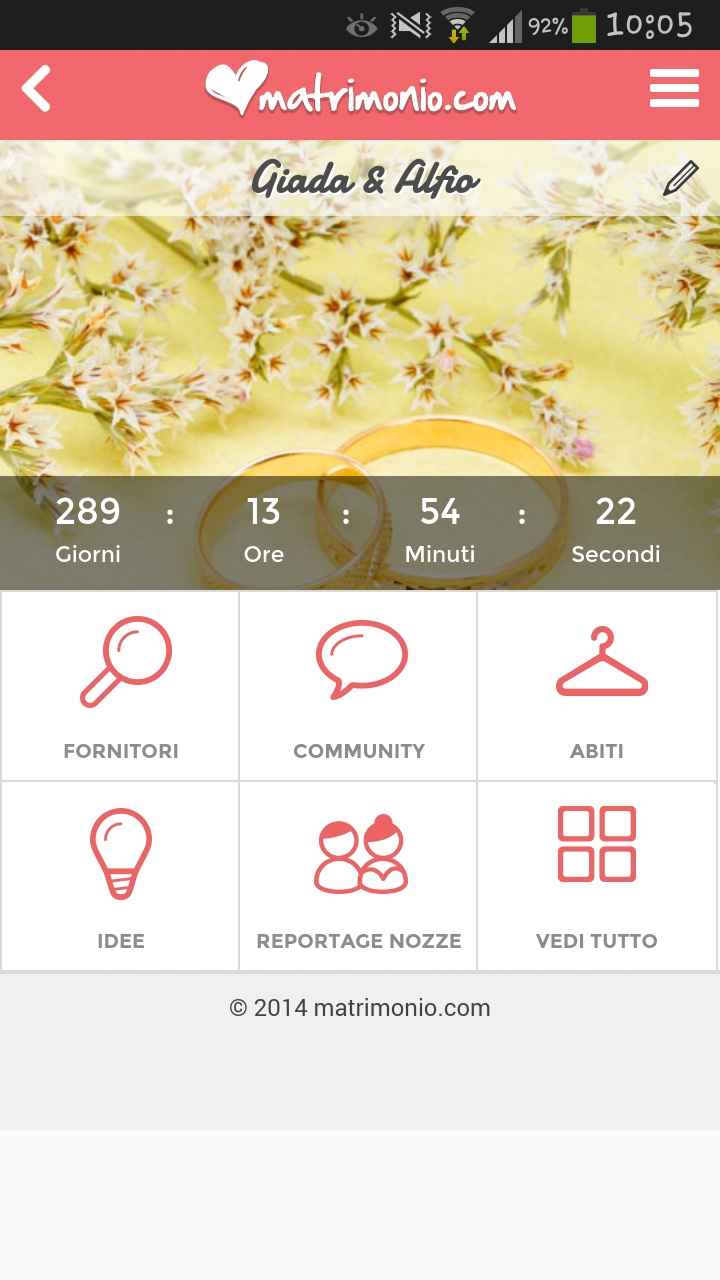The width and height of the screenshot is (720, 1280).
Task: Open the Community speech bubble icon
Action: pyautogui.click(x=358, y=658)
